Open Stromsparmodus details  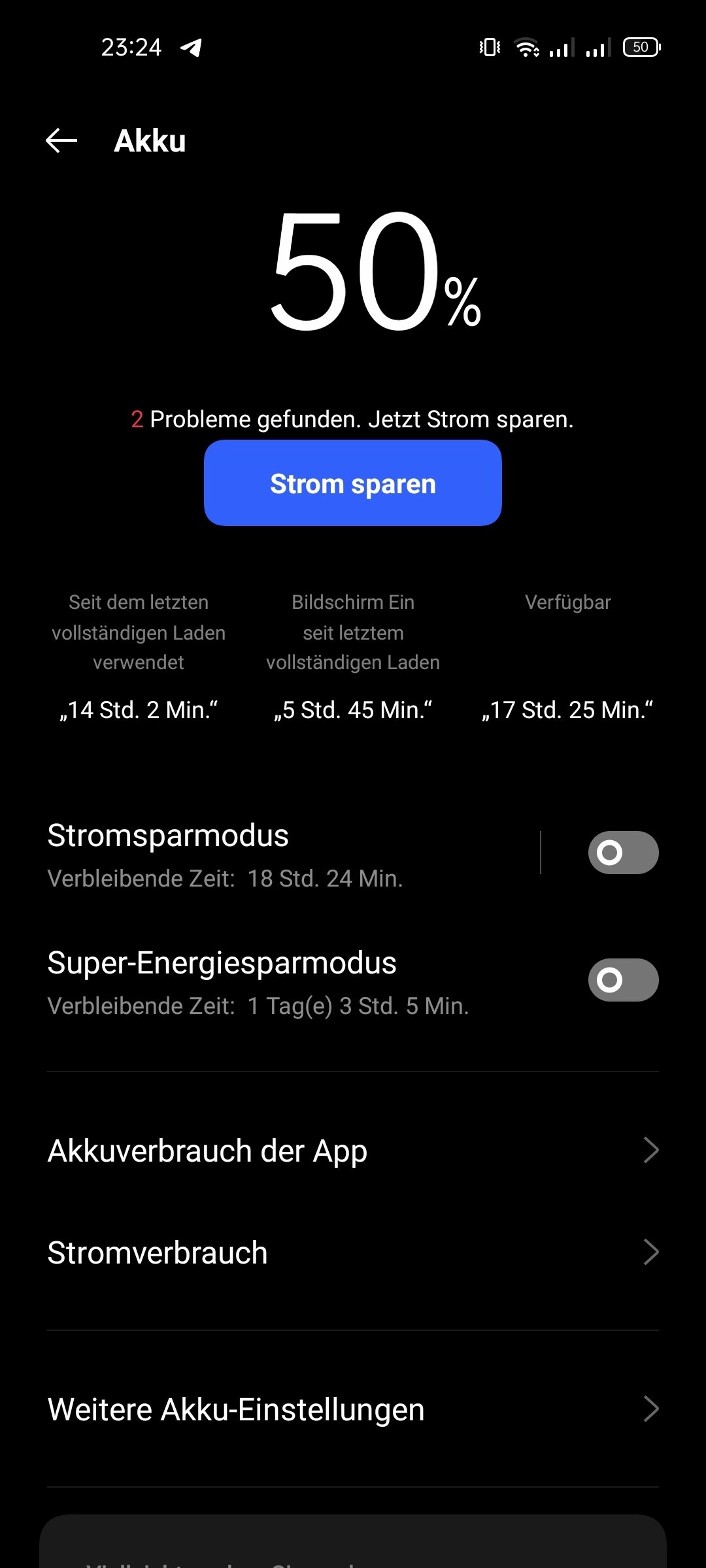pos(288,853)
